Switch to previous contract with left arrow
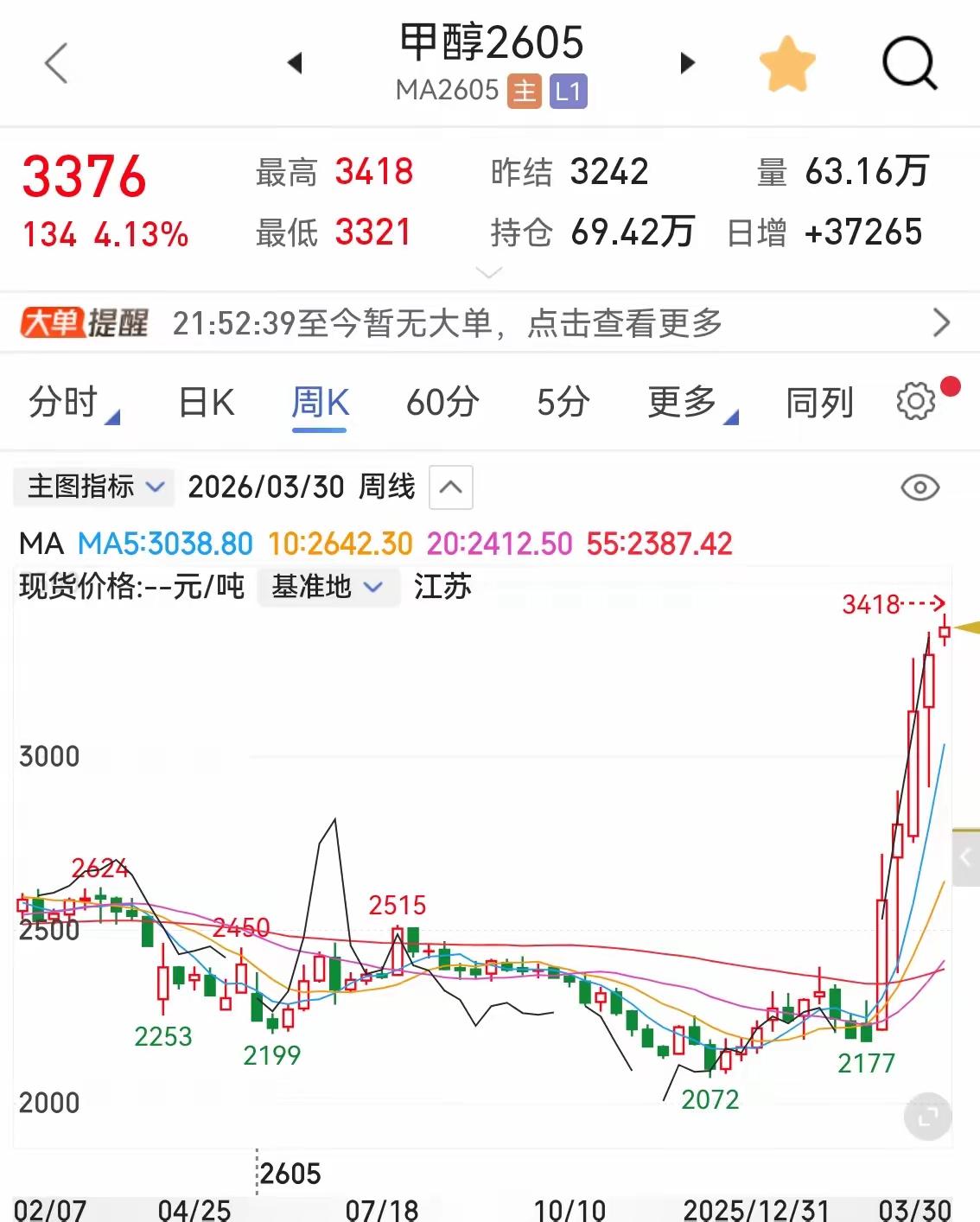Screen dimensions: 980x1222 click(295, 63)
